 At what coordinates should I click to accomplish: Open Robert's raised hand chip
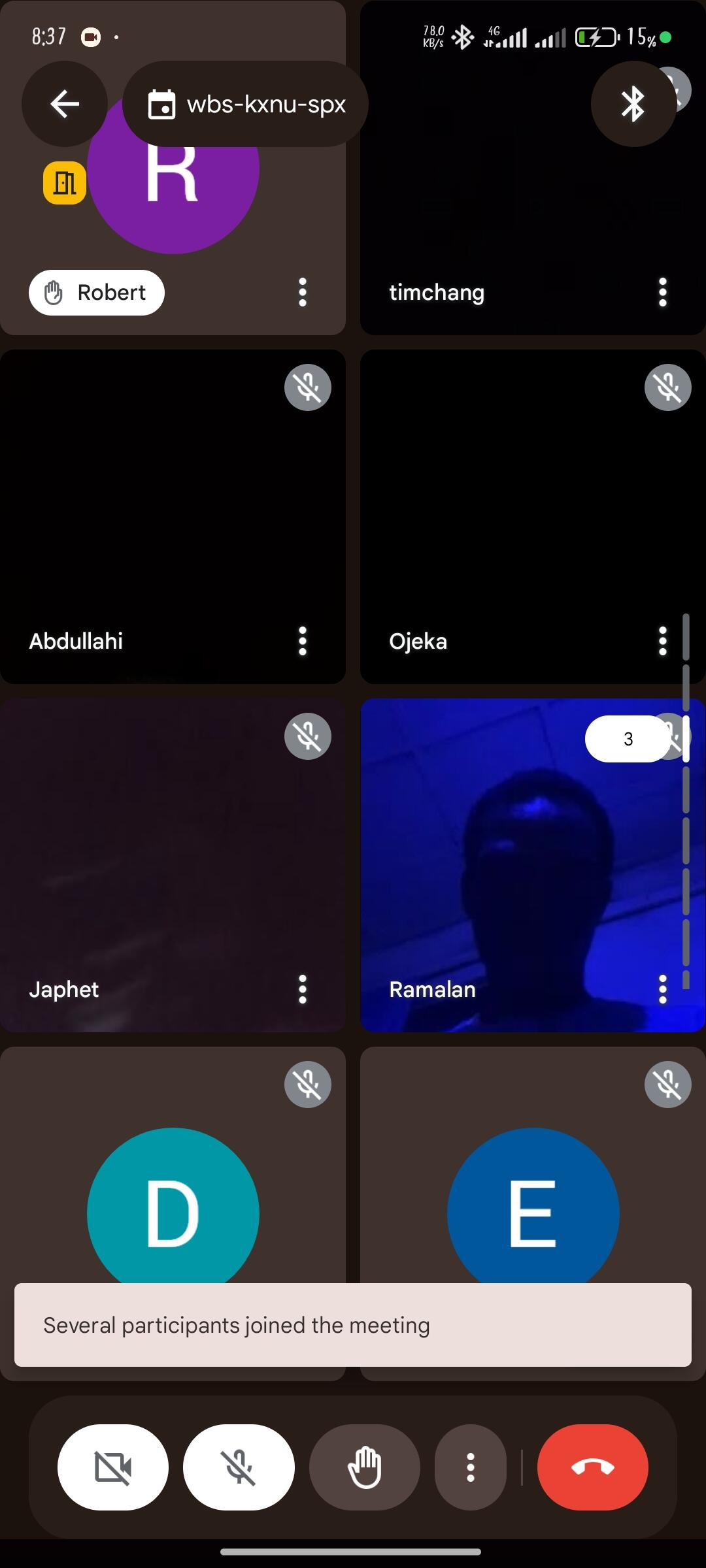97,293
